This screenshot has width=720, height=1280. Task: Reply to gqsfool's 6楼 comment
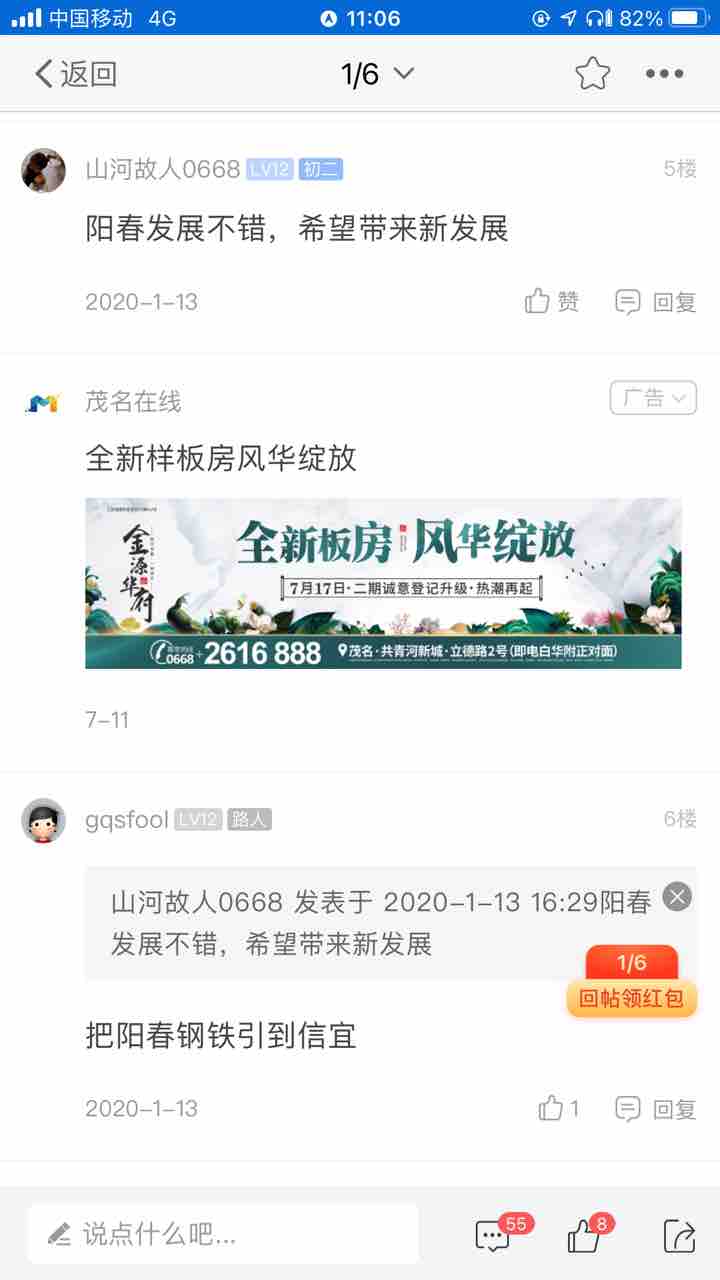point(656,1108)
